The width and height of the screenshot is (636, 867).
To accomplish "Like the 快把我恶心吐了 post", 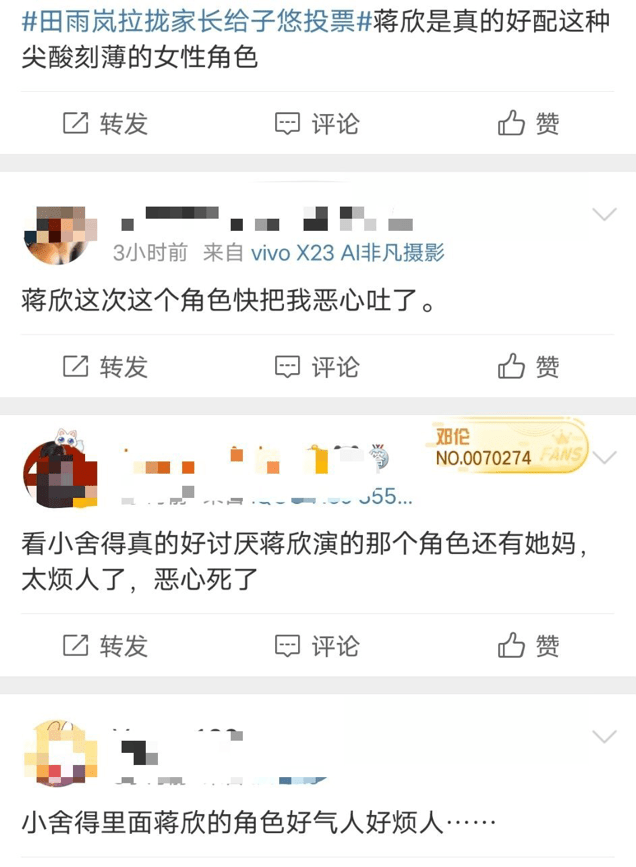I will (528, 366).
